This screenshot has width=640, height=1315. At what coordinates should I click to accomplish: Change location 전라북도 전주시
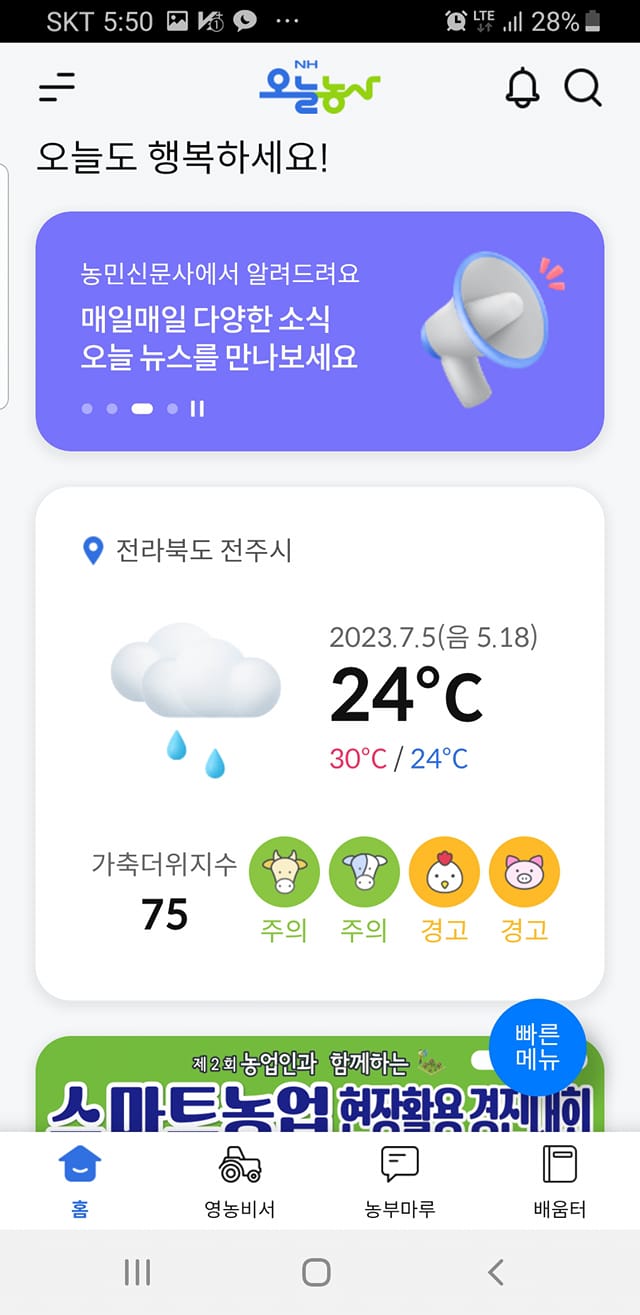(190, 550)
